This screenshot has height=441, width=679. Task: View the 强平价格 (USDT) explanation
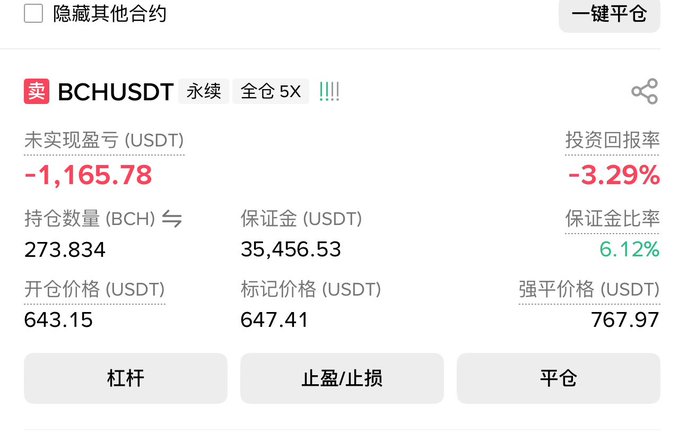pos(589,290)
